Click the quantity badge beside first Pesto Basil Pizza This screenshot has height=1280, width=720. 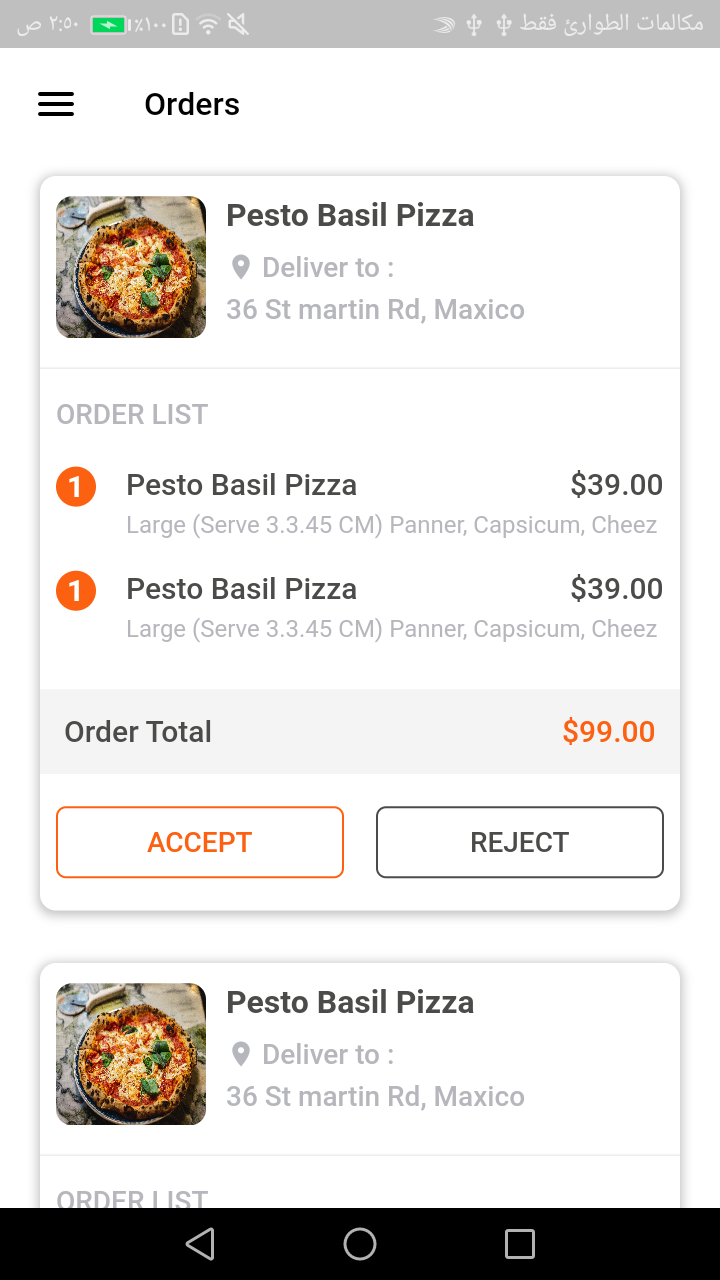tap(76, 486)
